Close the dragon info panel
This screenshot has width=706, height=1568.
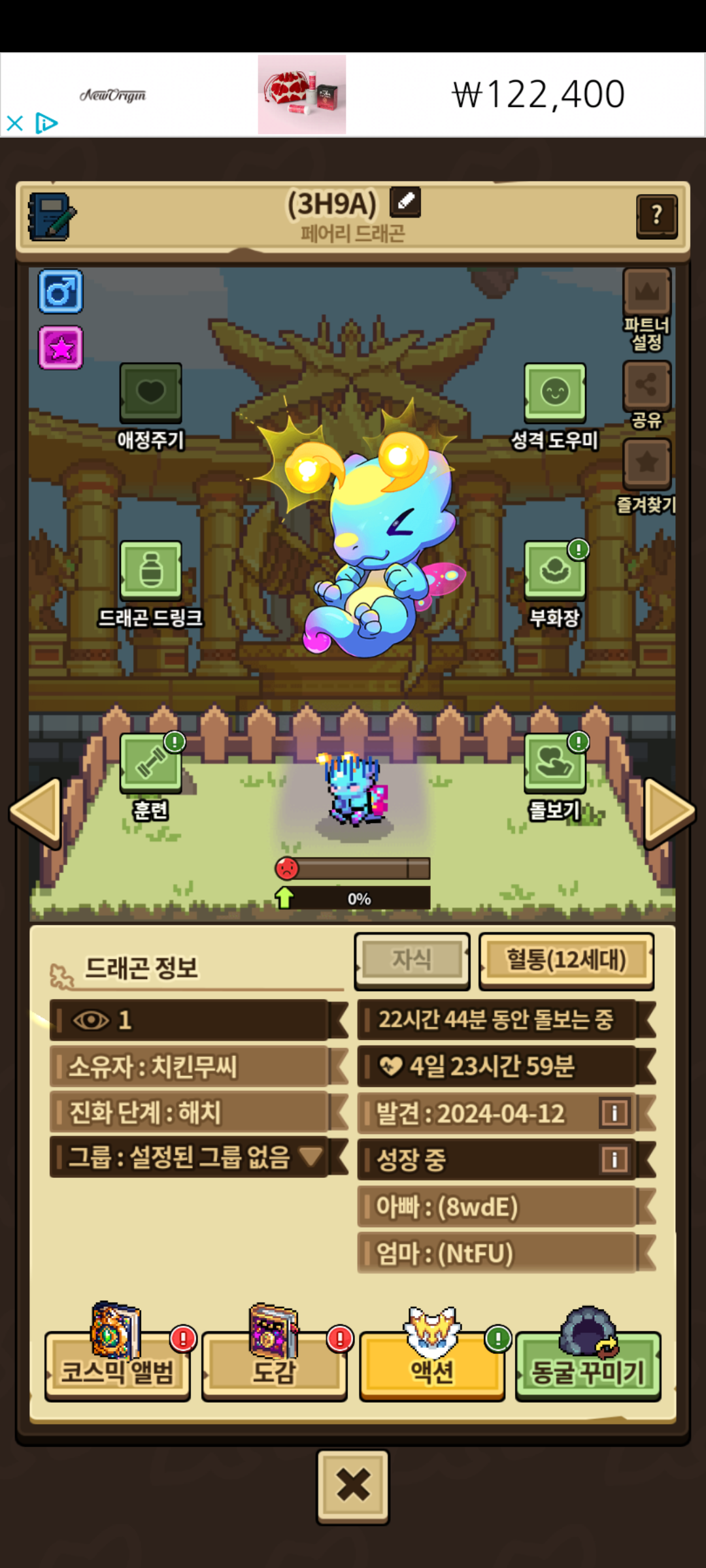(353, 1486)
